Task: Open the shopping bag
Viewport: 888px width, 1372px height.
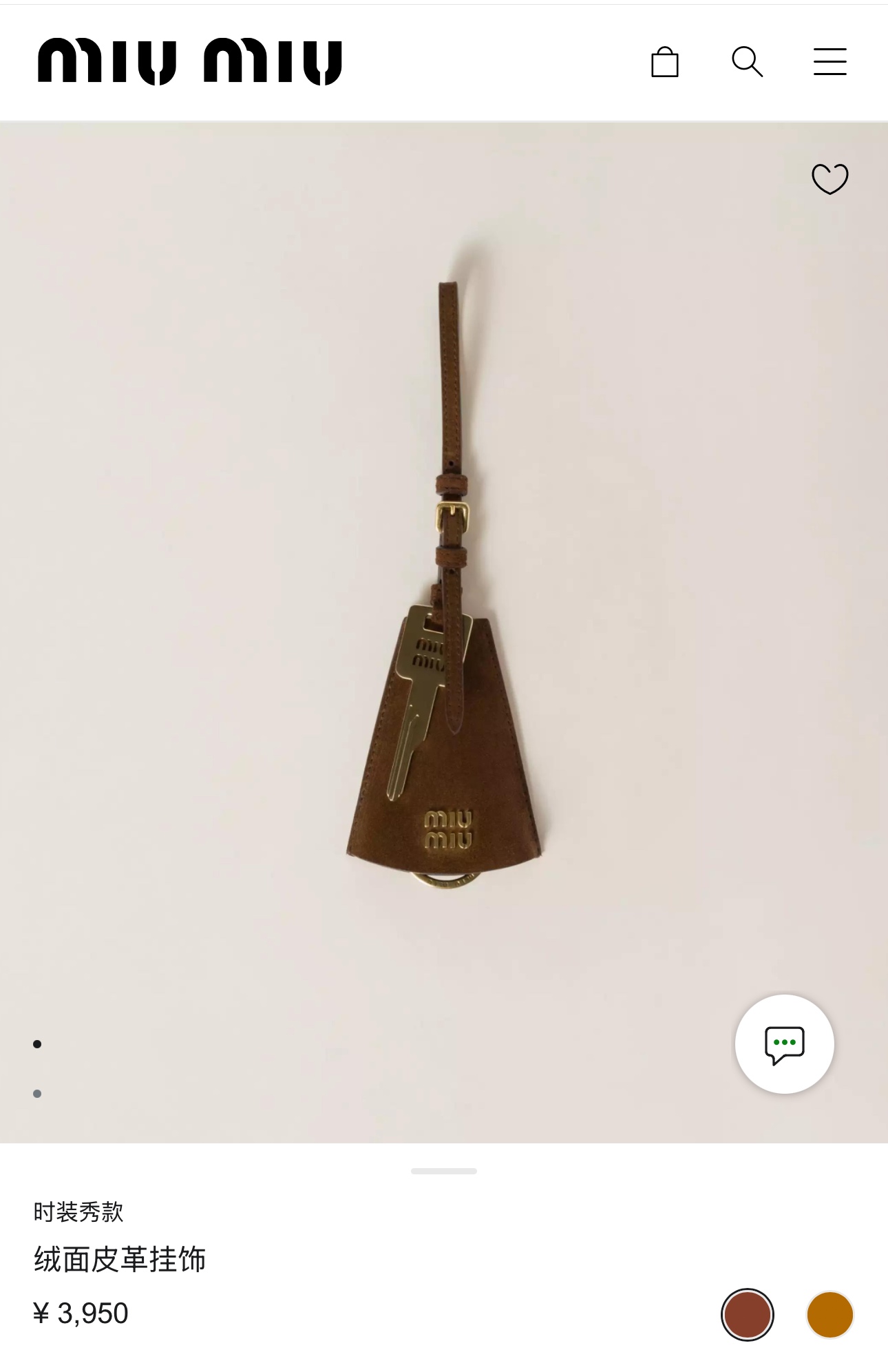Action: coord(664,62)
